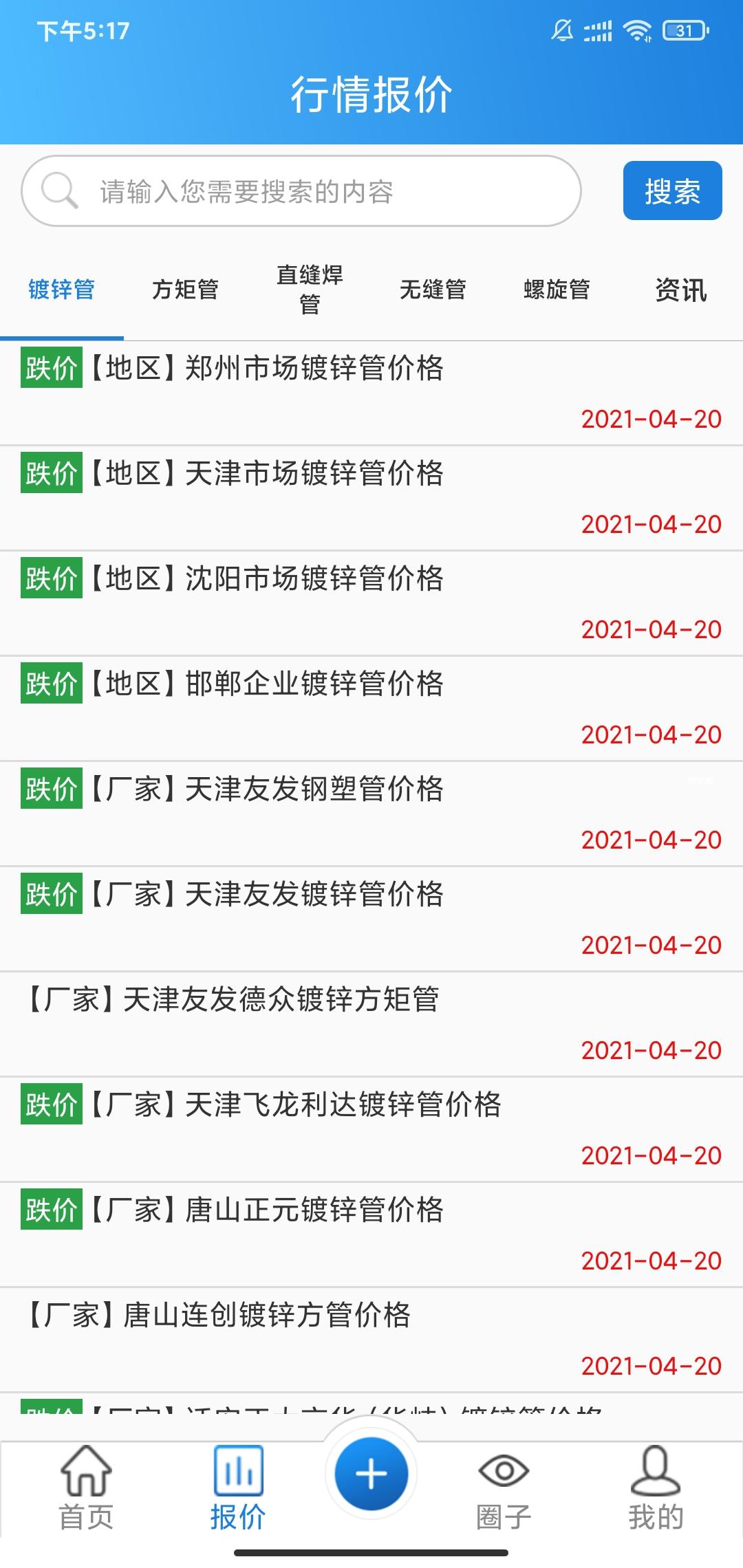Open 天津市场镀锌管价格 listing
Image resolution: width=743 pixels, height=1568 pixels.
click(314, 474)
